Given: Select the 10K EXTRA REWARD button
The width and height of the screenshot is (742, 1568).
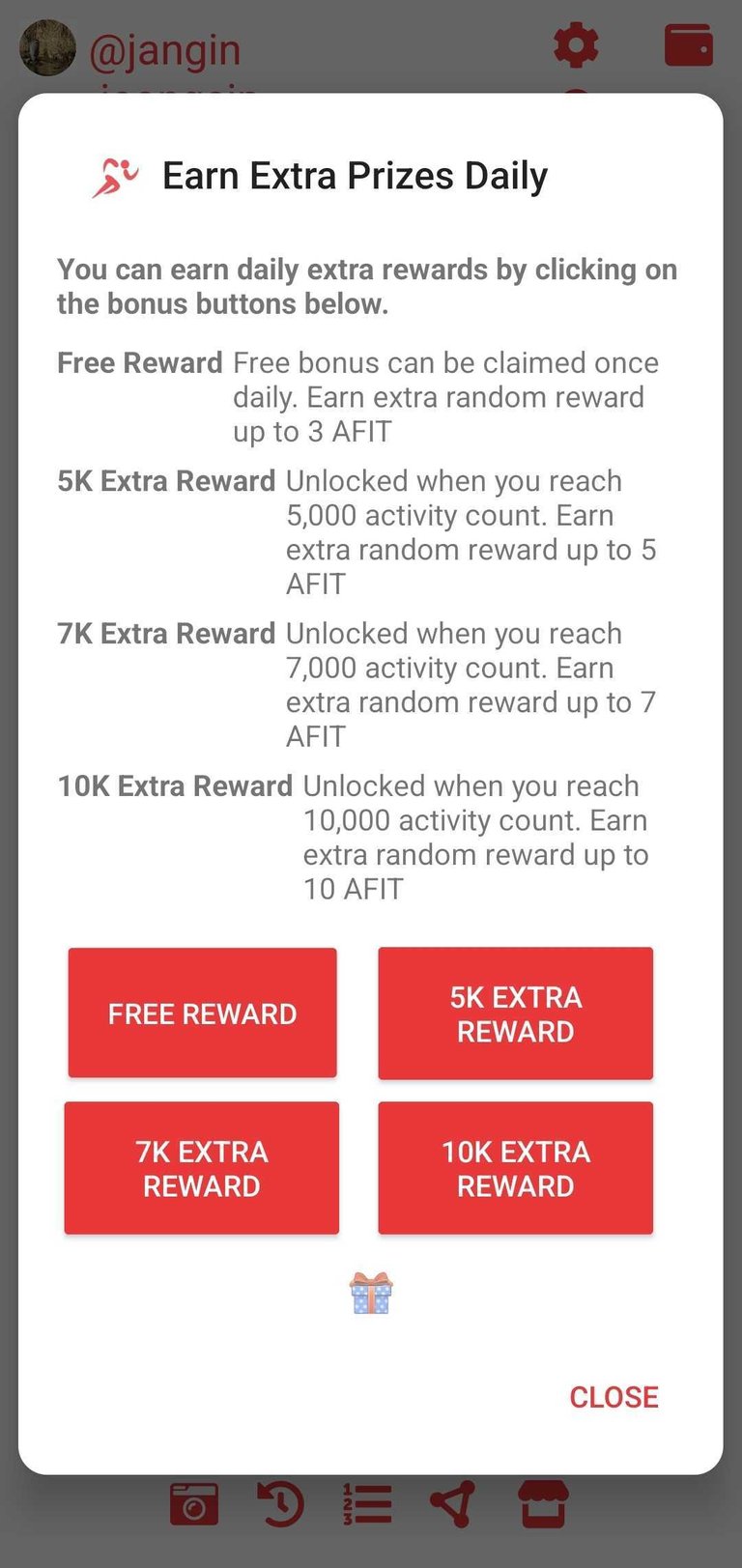Looking at the screenshot, I should 515,1168.
